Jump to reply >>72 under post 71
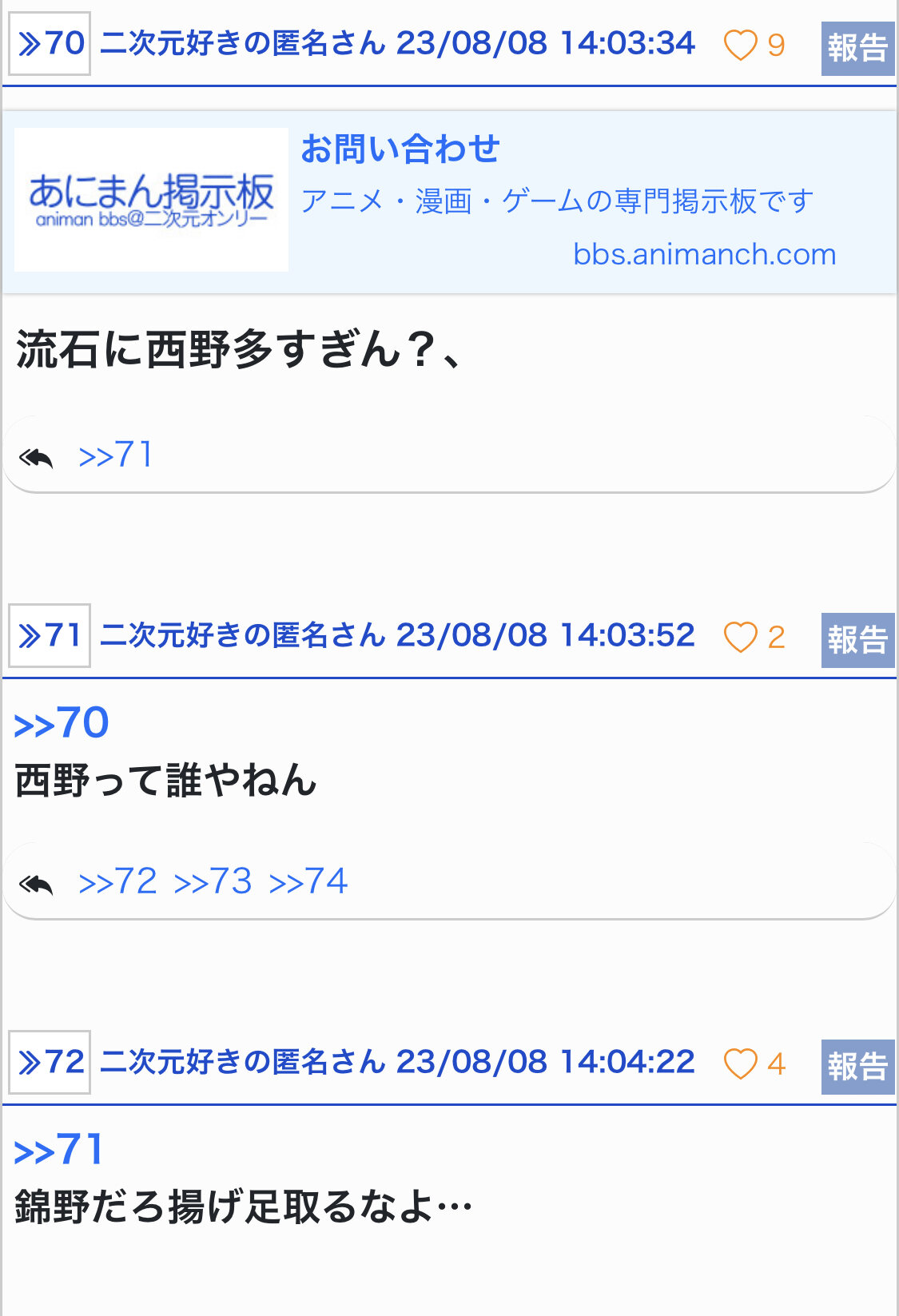Screen dimensions: 899x1316 [117, 882]
